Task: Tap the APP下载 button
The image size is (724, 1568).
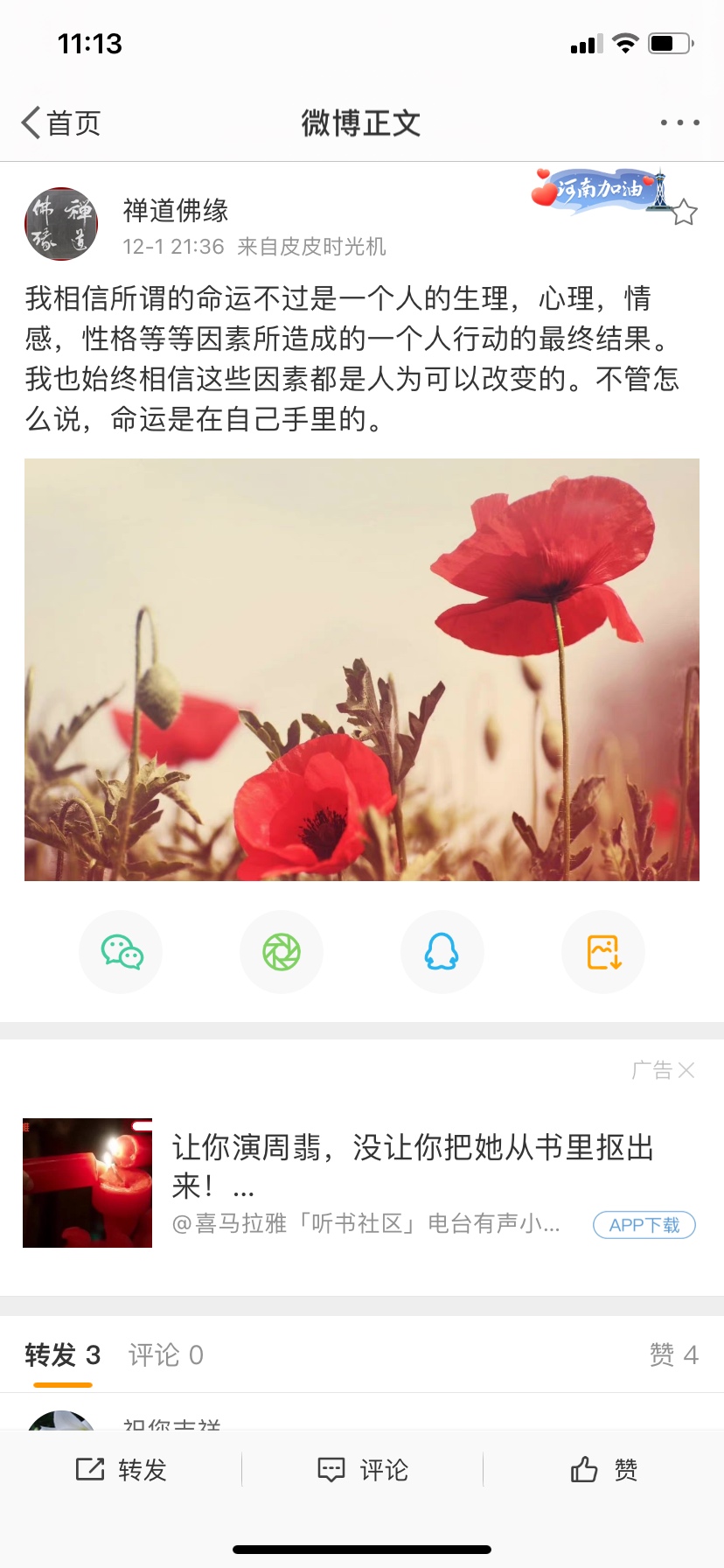Action: 644,1225
